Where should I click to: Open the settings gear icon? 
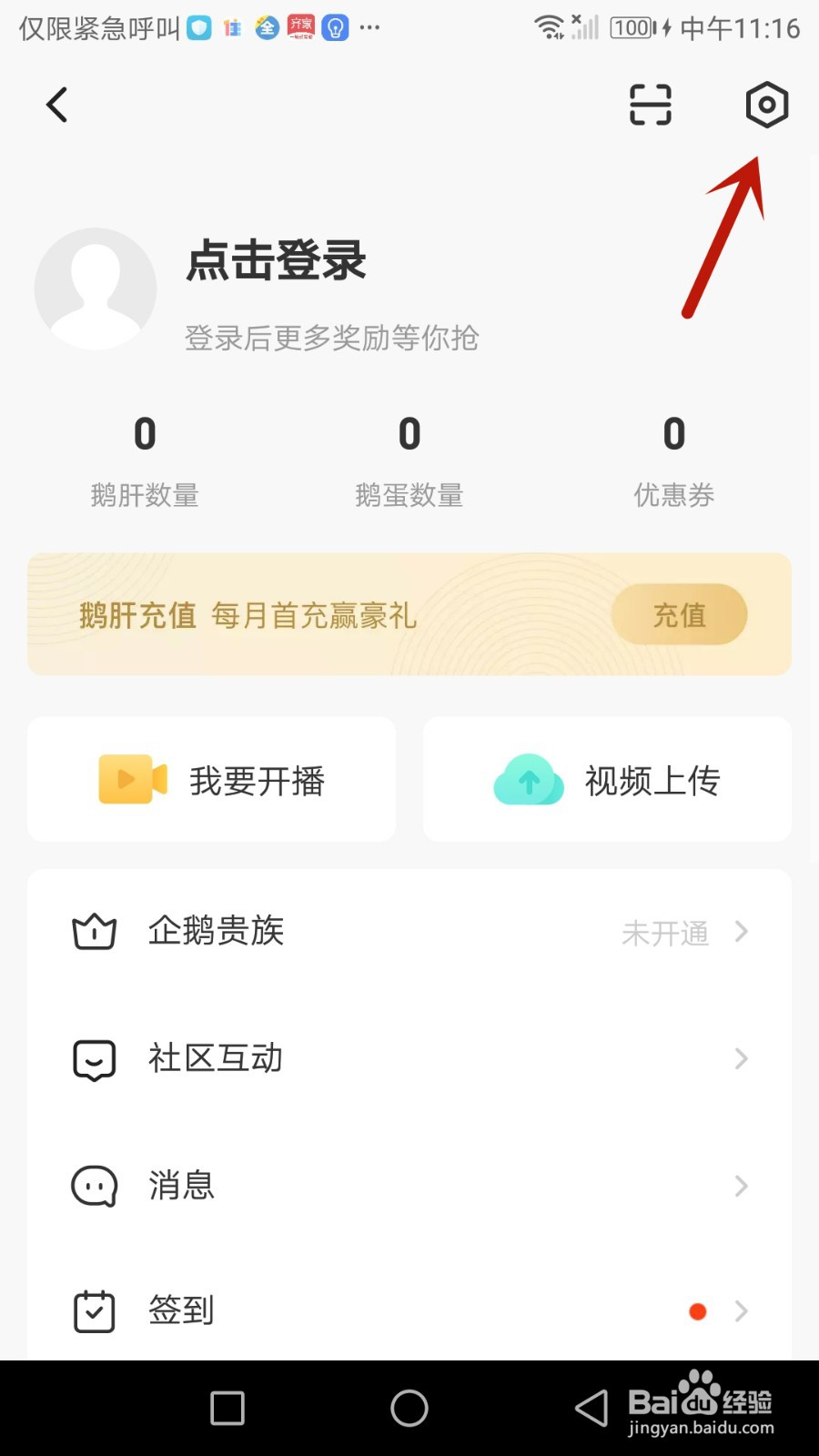pos(767,105)
